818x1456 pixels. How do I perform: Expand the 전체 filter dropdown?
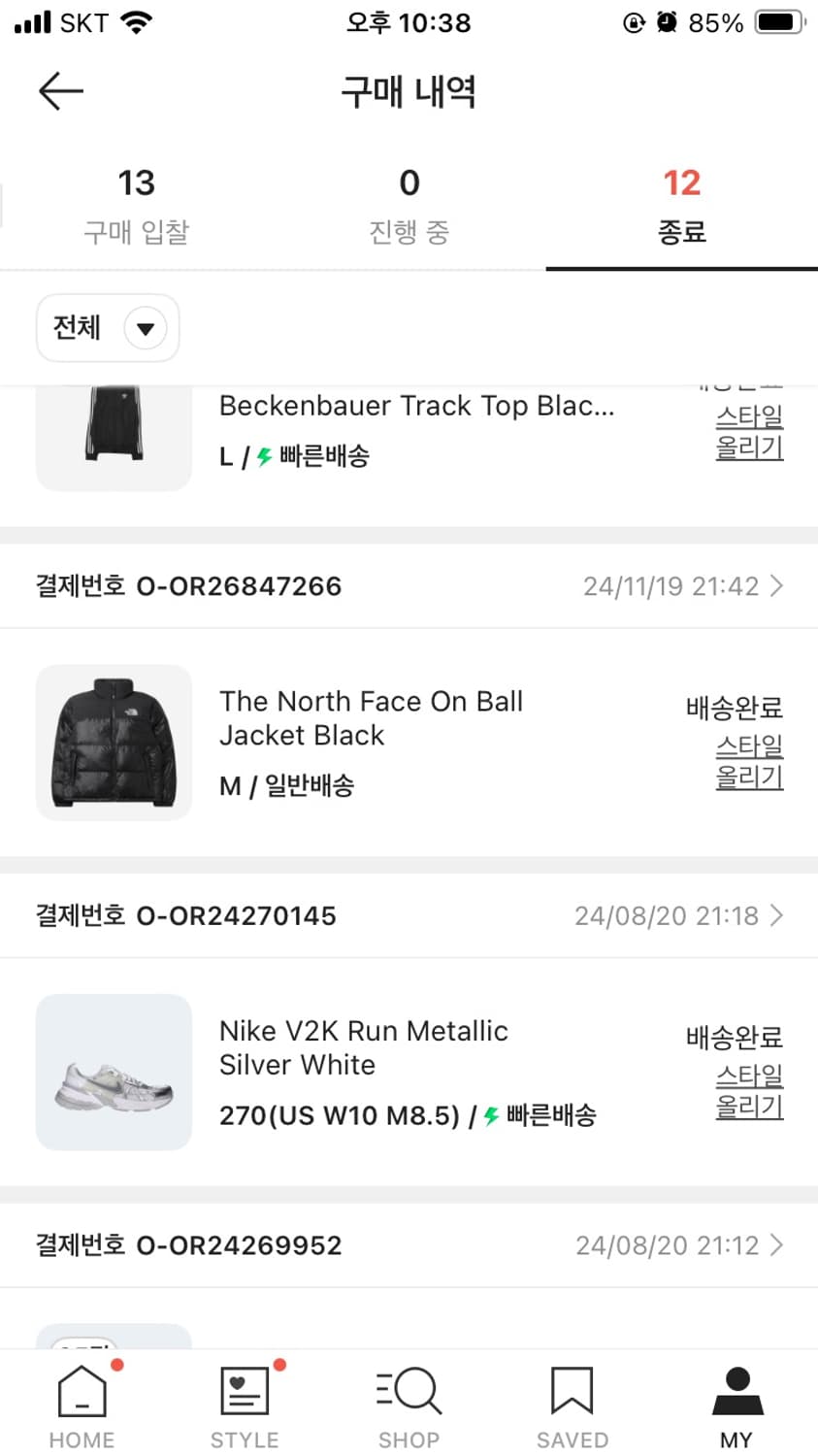[108, 328]
